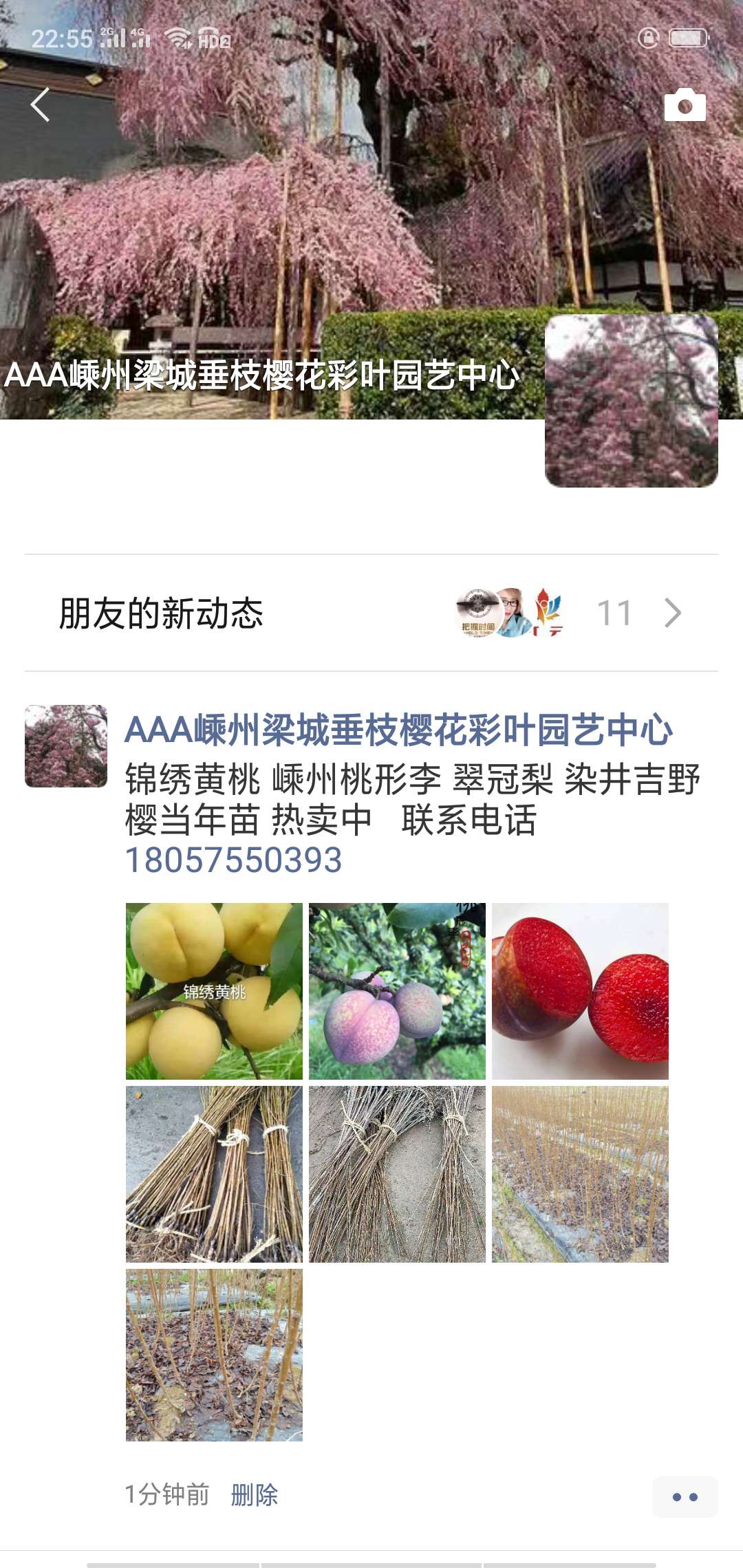Change the cherry blossom cover photo

pos(275,206)
